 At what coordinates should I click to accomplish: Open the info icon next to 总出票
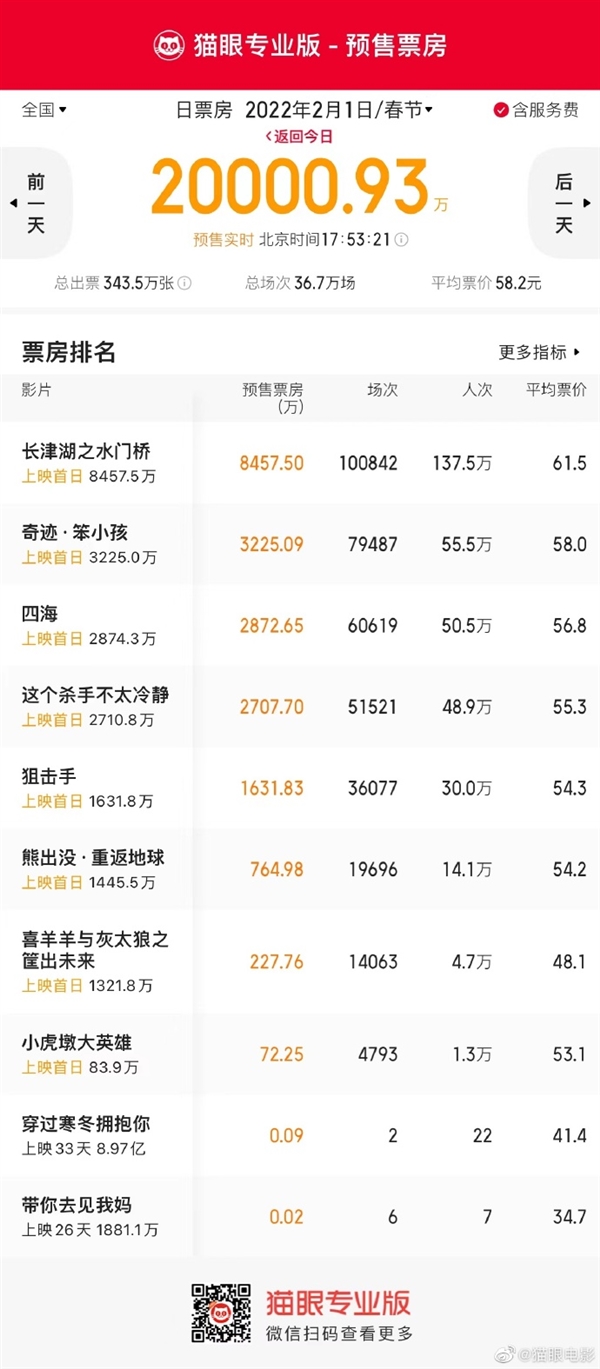(x=185, y=283)
